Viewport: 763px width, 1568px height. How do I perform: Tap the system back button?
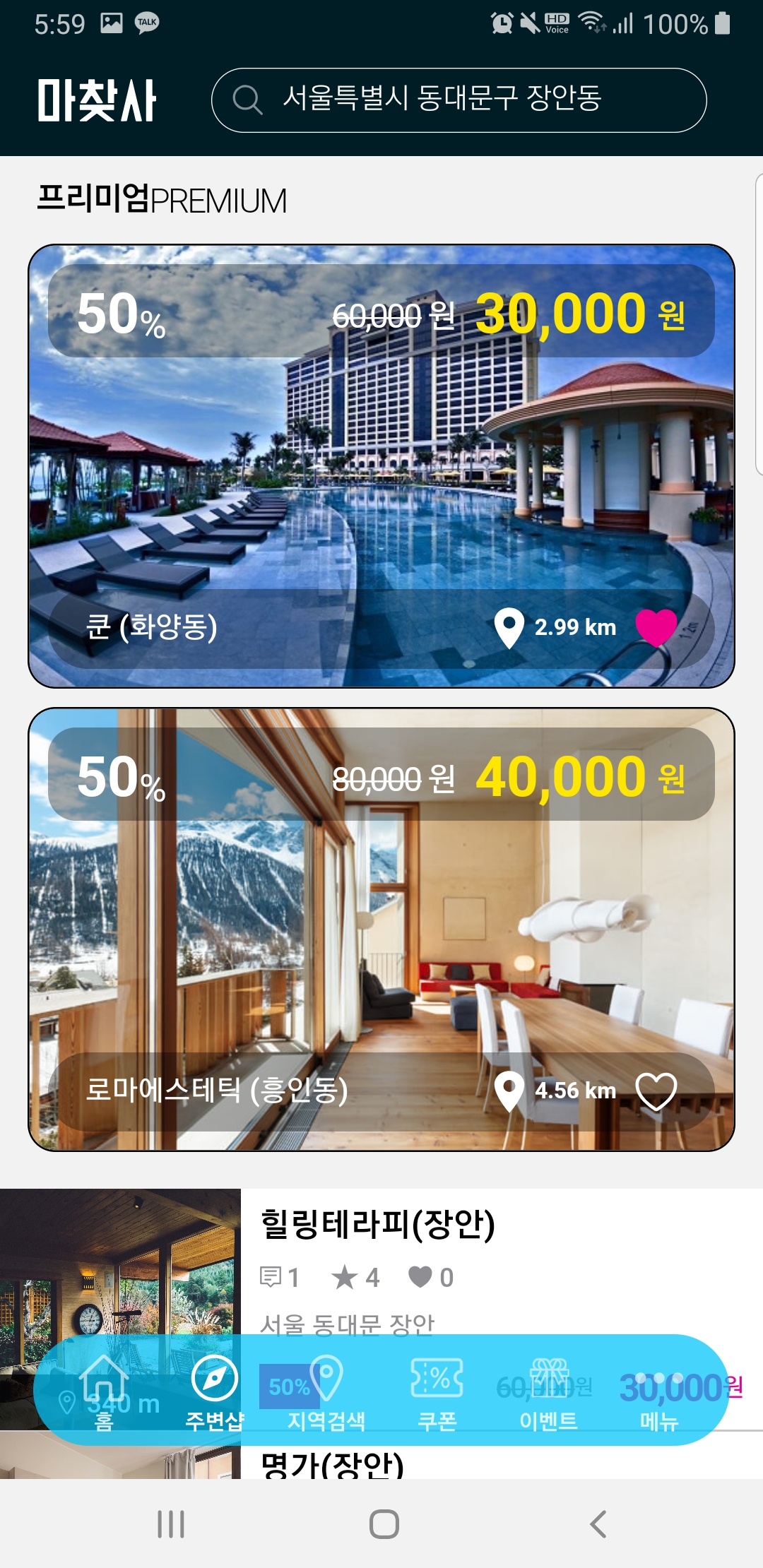[x=598, y=1524]
